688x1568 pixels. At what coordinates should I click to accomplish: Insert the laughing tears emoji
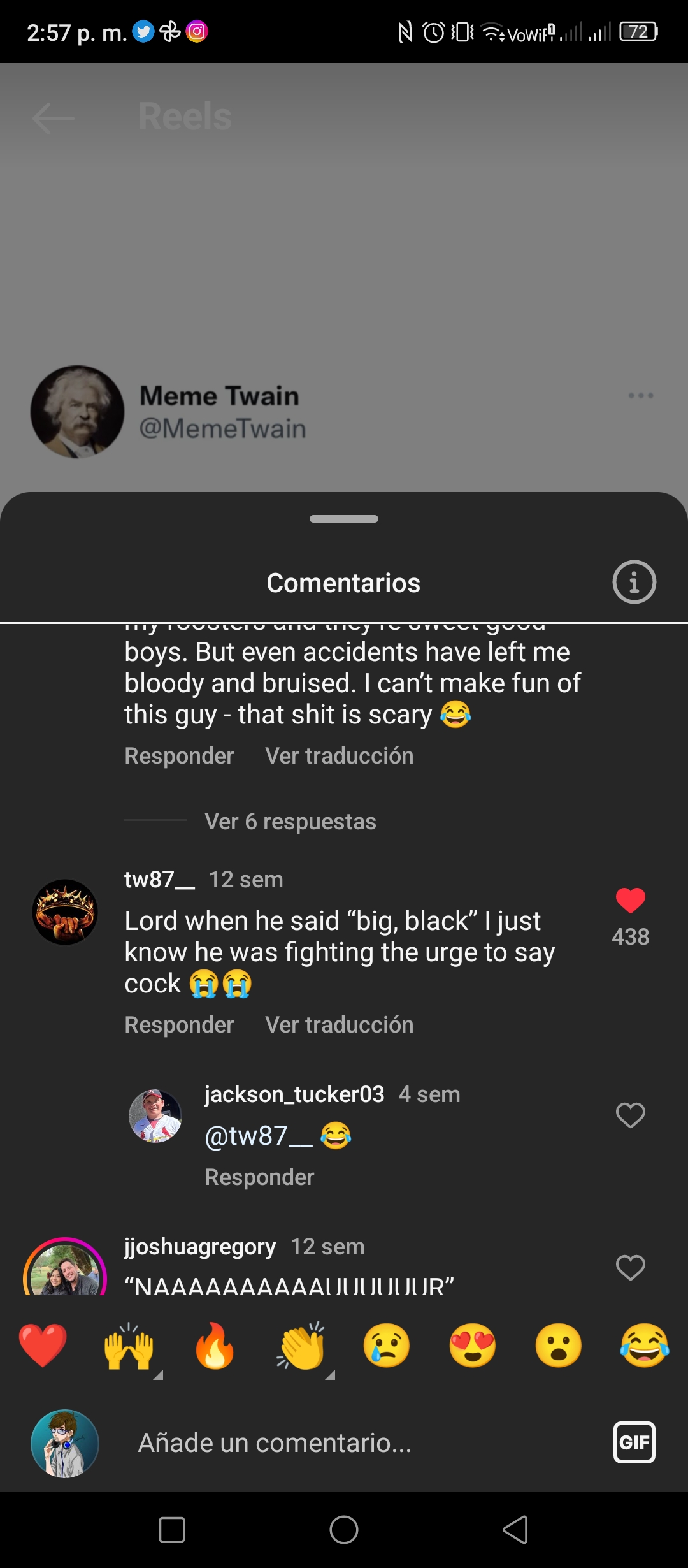(645, 1345)
